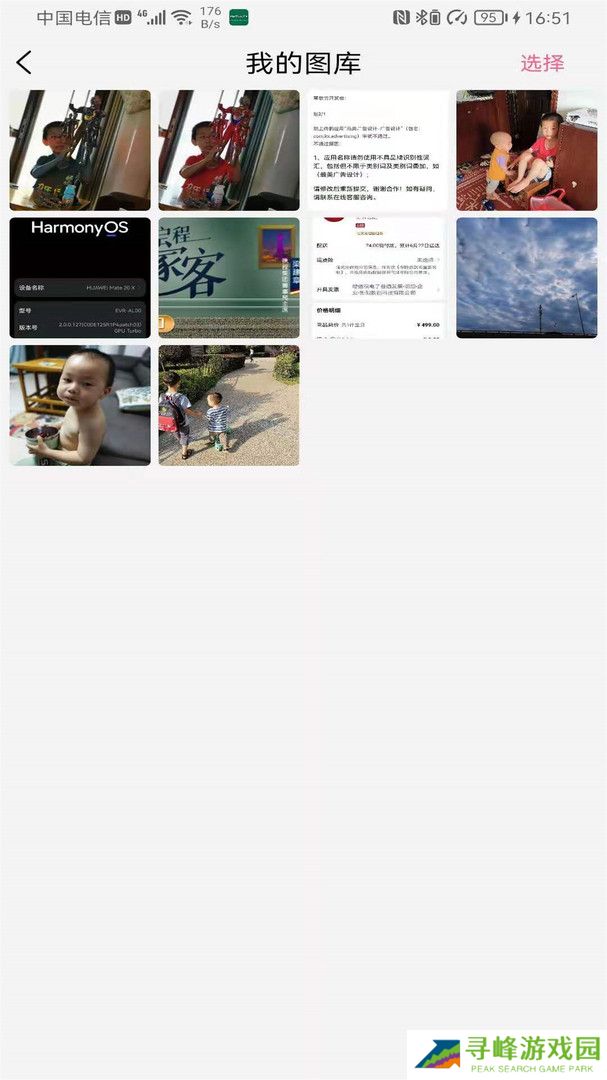The height and width of the screenshot is (1080, 607).
Task: Open the HarmonyOS screenshot thumbnail
Action: pyautogui.click(x=80, y=277)
